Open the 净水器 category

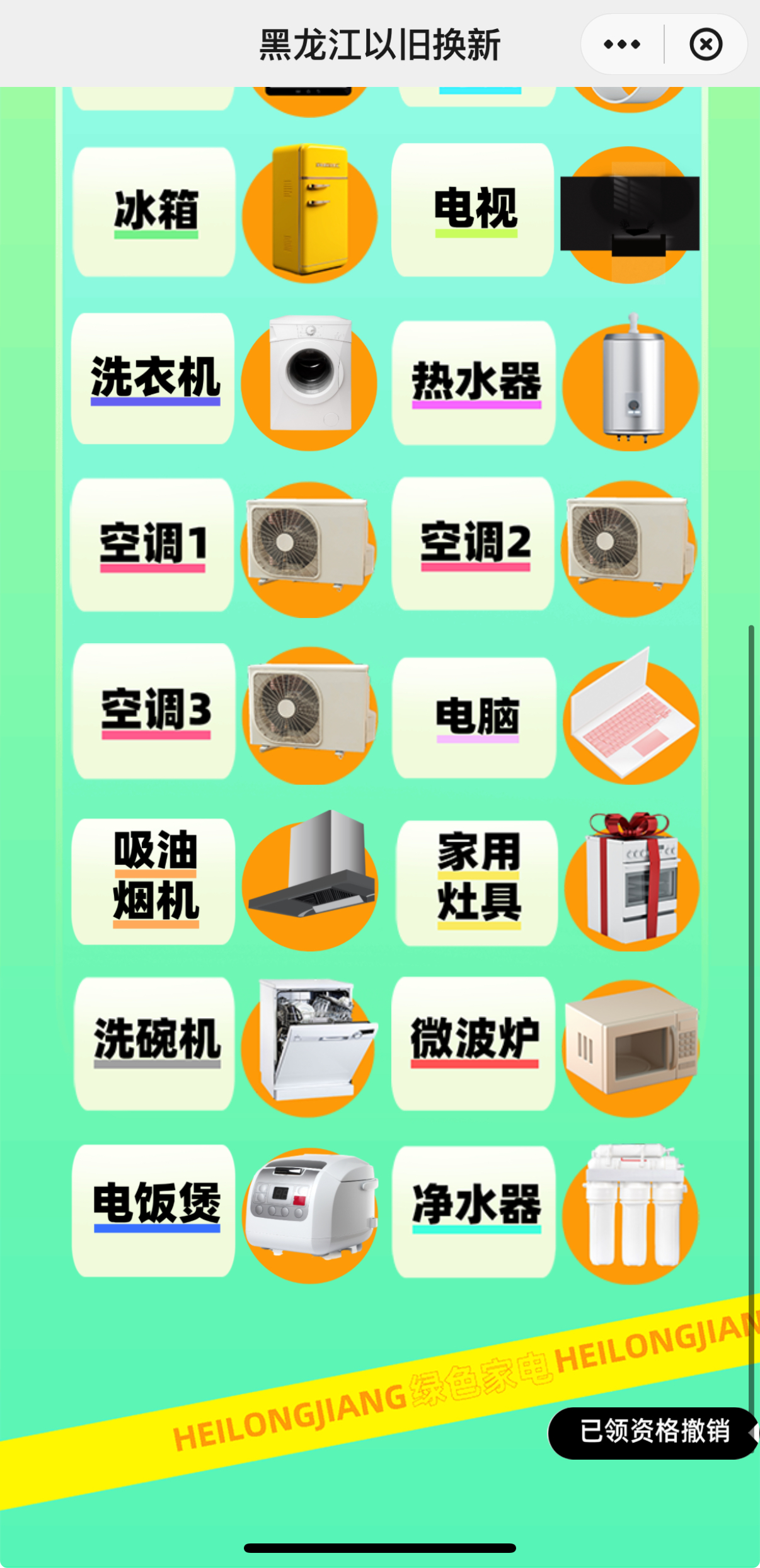474,1211
